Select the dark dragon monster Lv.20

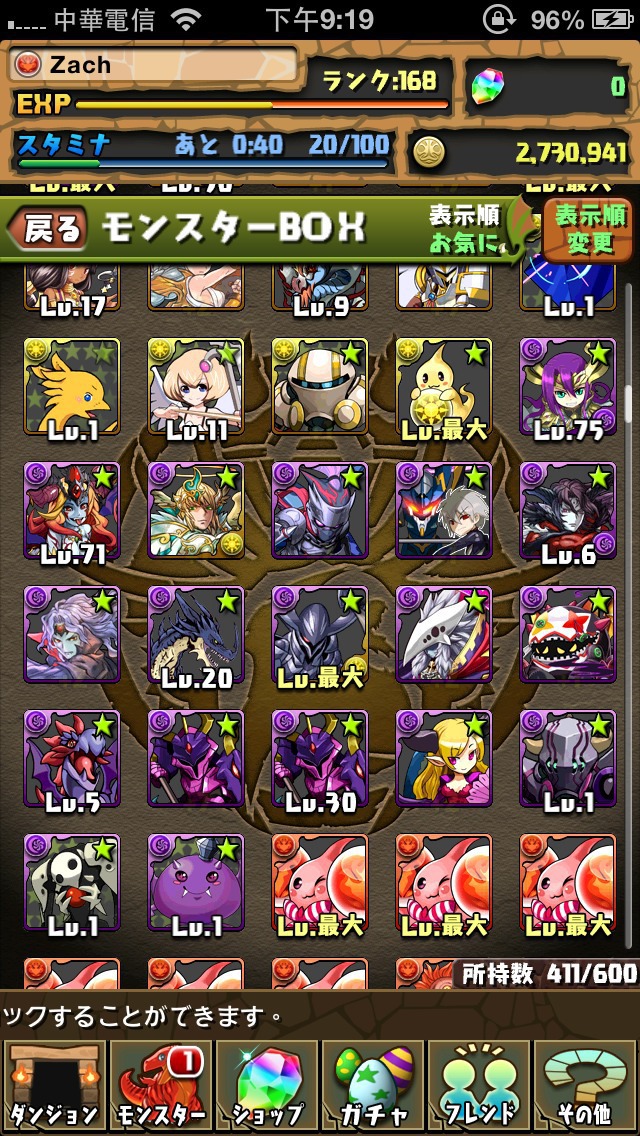pos(196,634)
